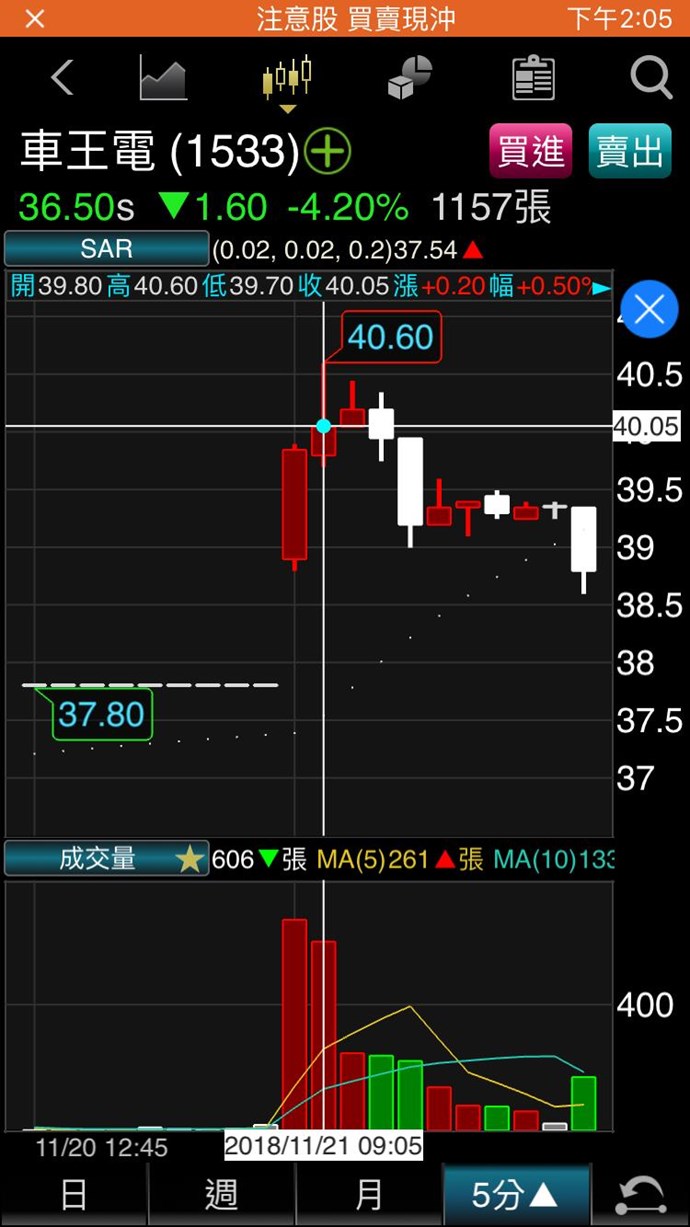The image size is (690, 1227).
Task: Open the trend line chart view
Action: click(x=163, y=78)
